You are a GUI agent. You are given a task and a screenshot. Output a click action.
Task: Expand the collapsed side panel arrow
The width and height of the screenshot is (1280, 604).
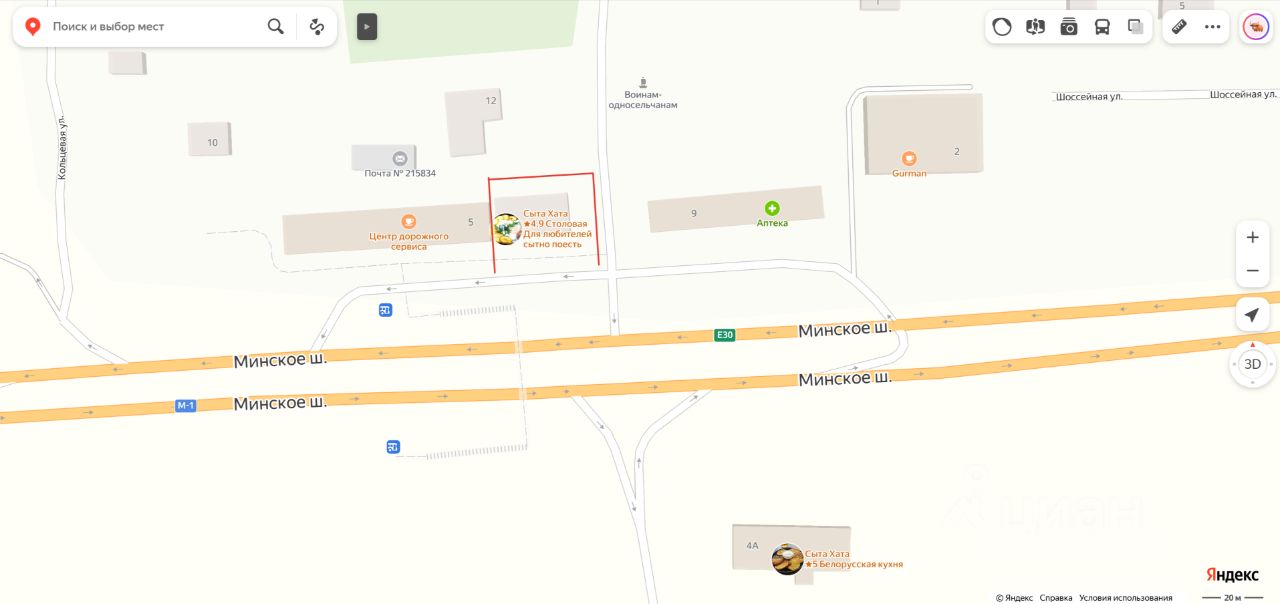coord(367,27)
